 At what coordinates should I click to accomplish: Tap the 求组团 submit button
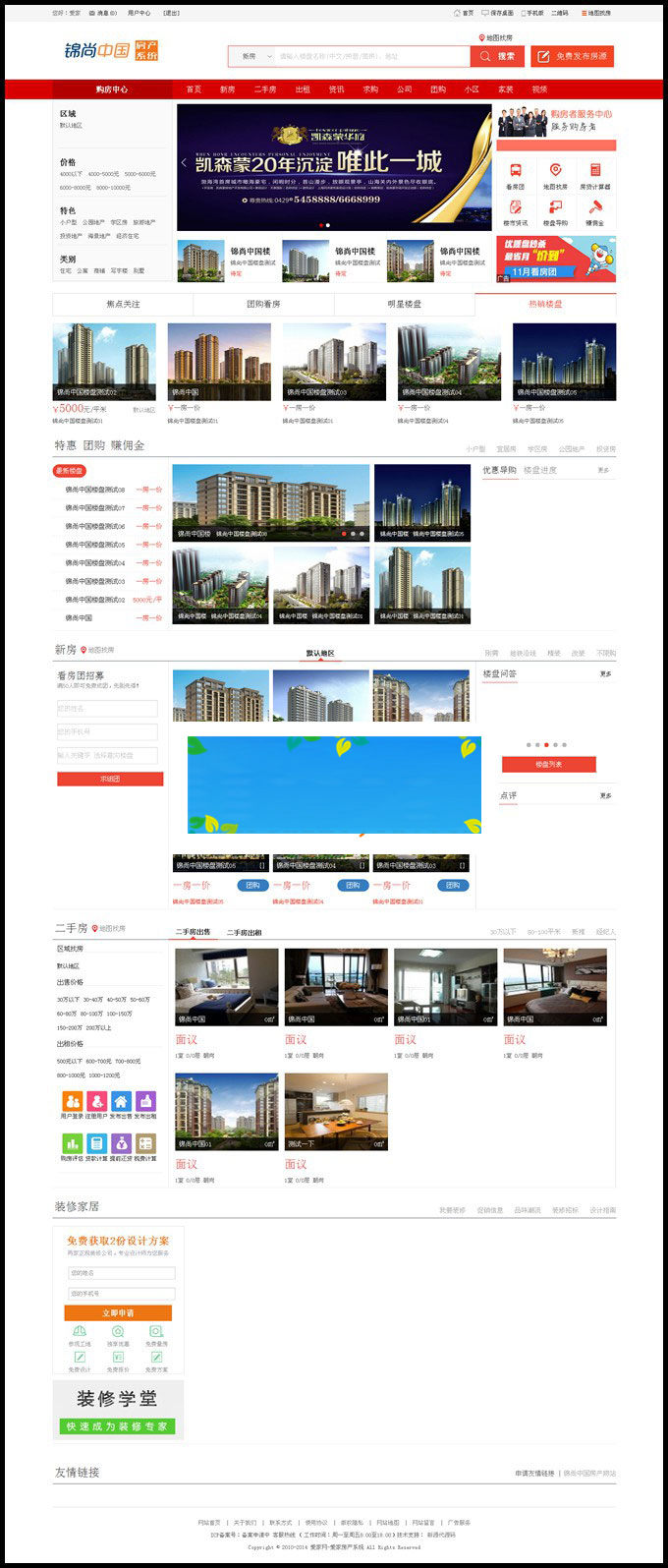click(110, 779)
